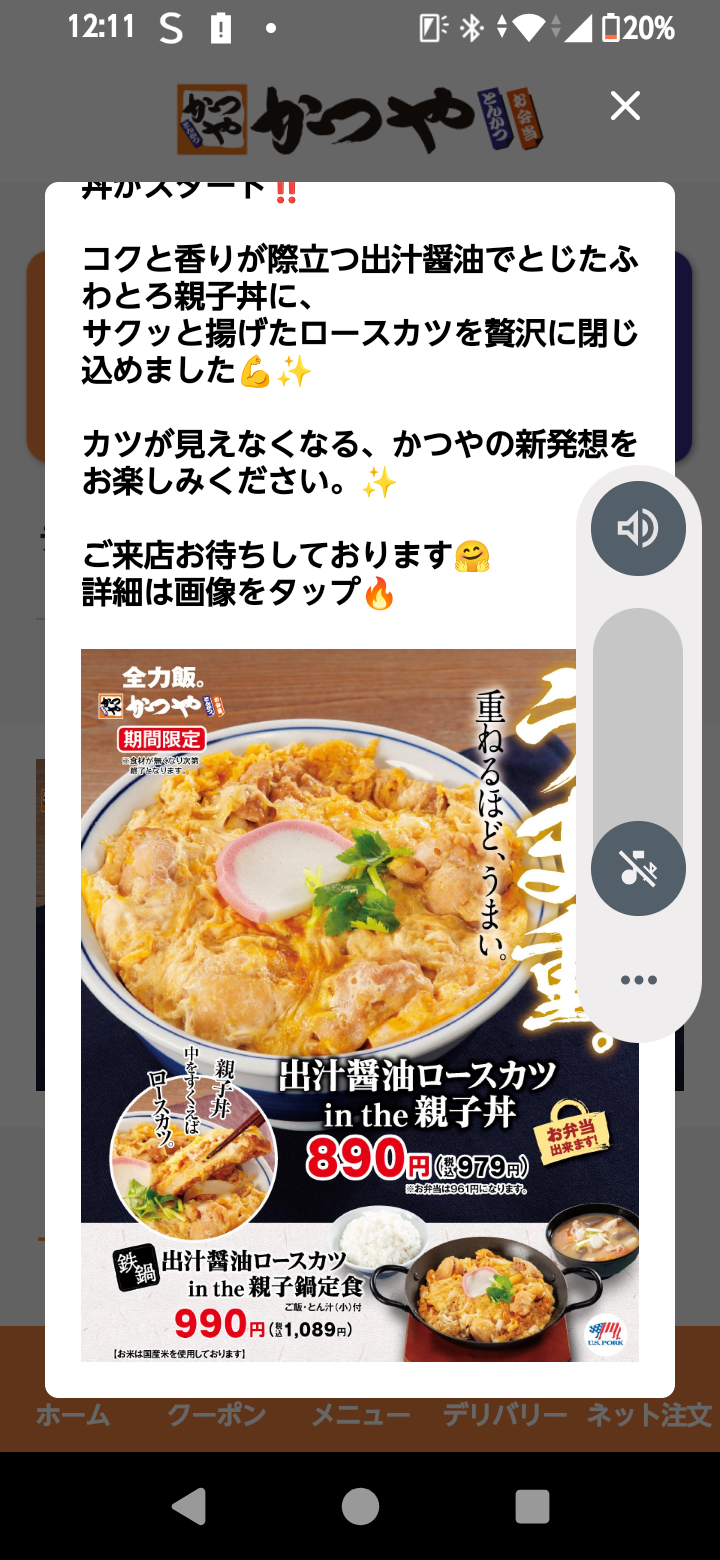Go back with the system back button
The height and width of the screenshot is (1560, 720).
pyautogui.click(x=188, y=1506)
